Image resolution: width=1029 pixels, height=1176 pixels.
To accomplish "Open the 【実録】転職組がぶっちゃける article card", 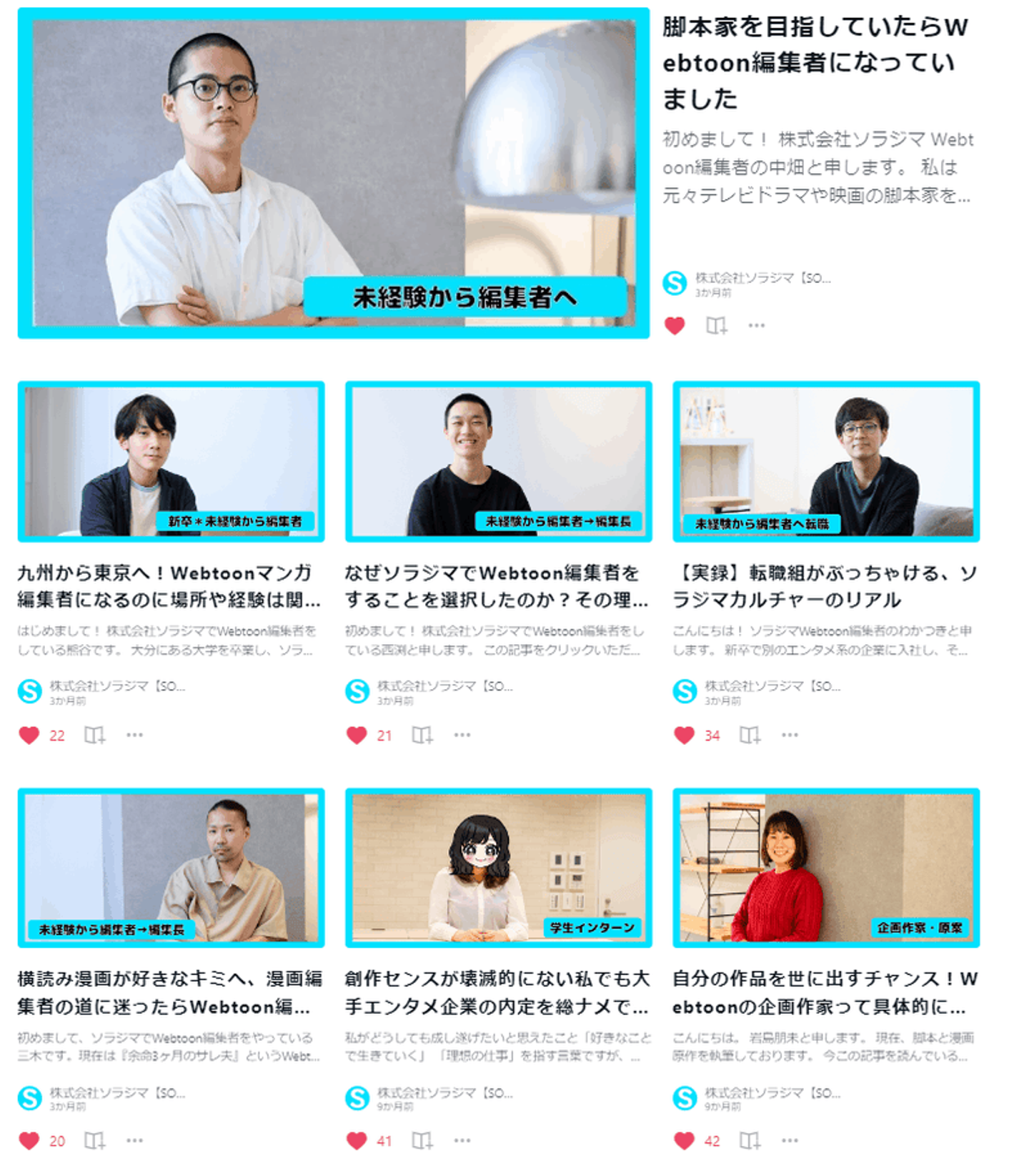I will click(x=825, y=586).
